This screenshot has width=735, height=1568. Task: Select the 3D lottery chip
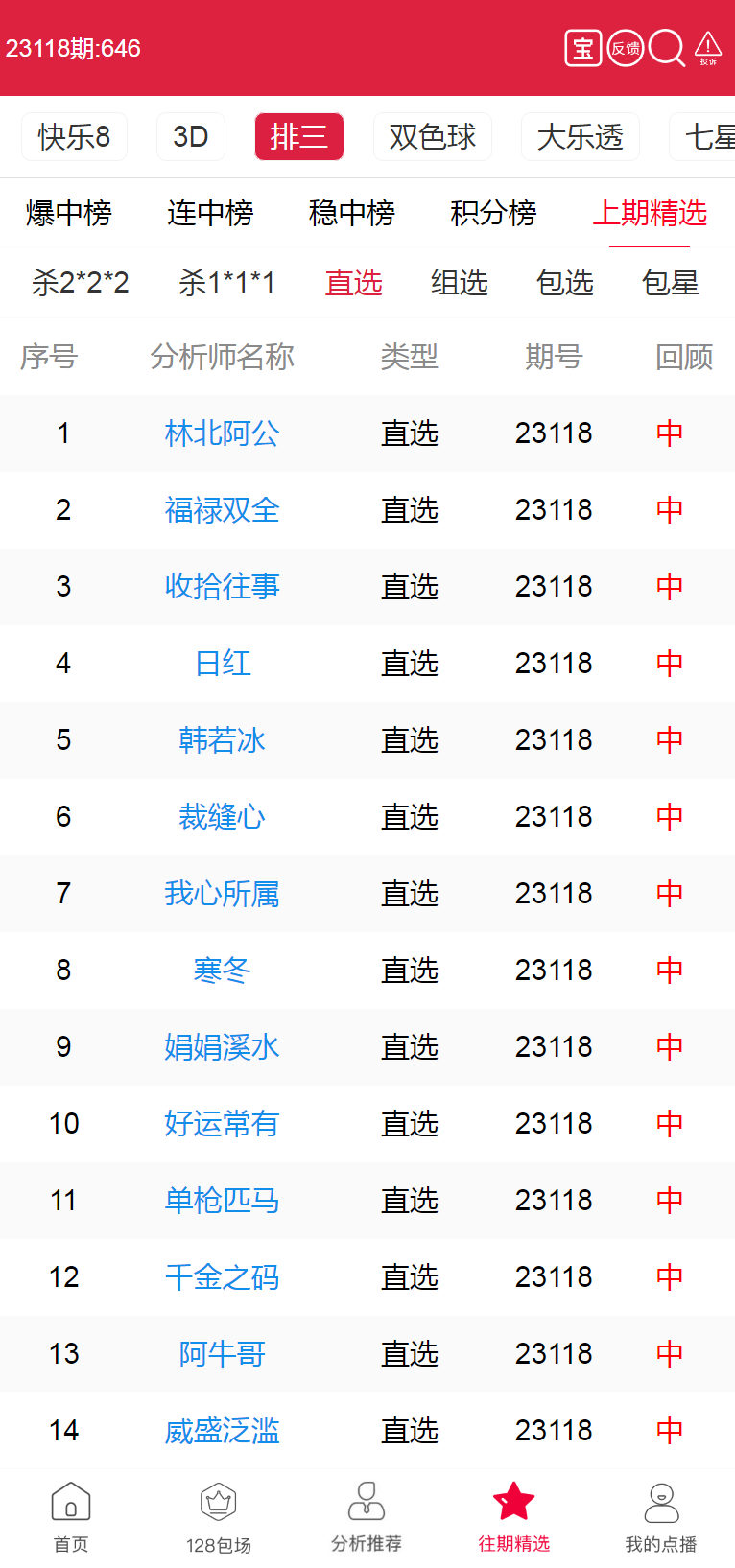[191, 137]
